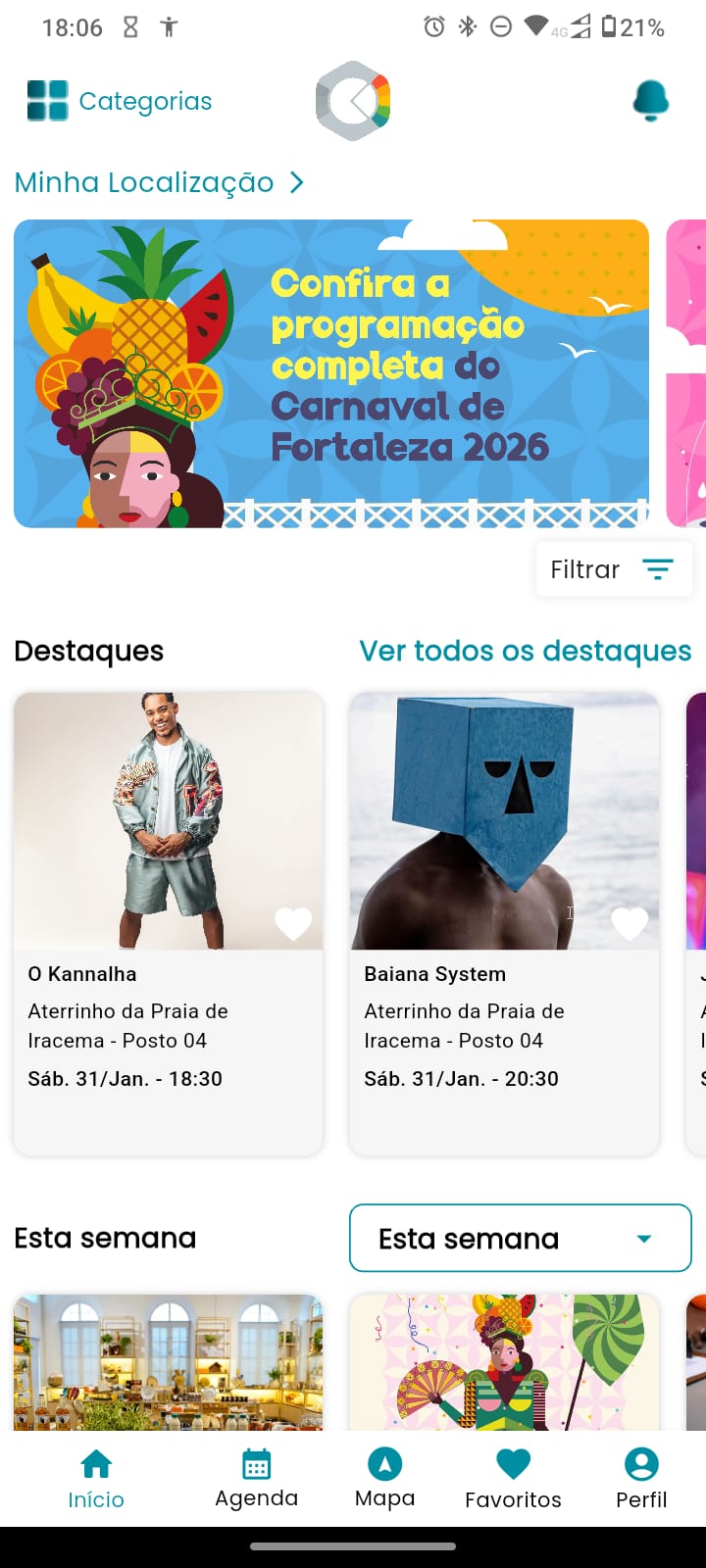Viewport: 706px width, 1568px height.
Task: Switch to the Agenda tab
Action: point(256,1479)
